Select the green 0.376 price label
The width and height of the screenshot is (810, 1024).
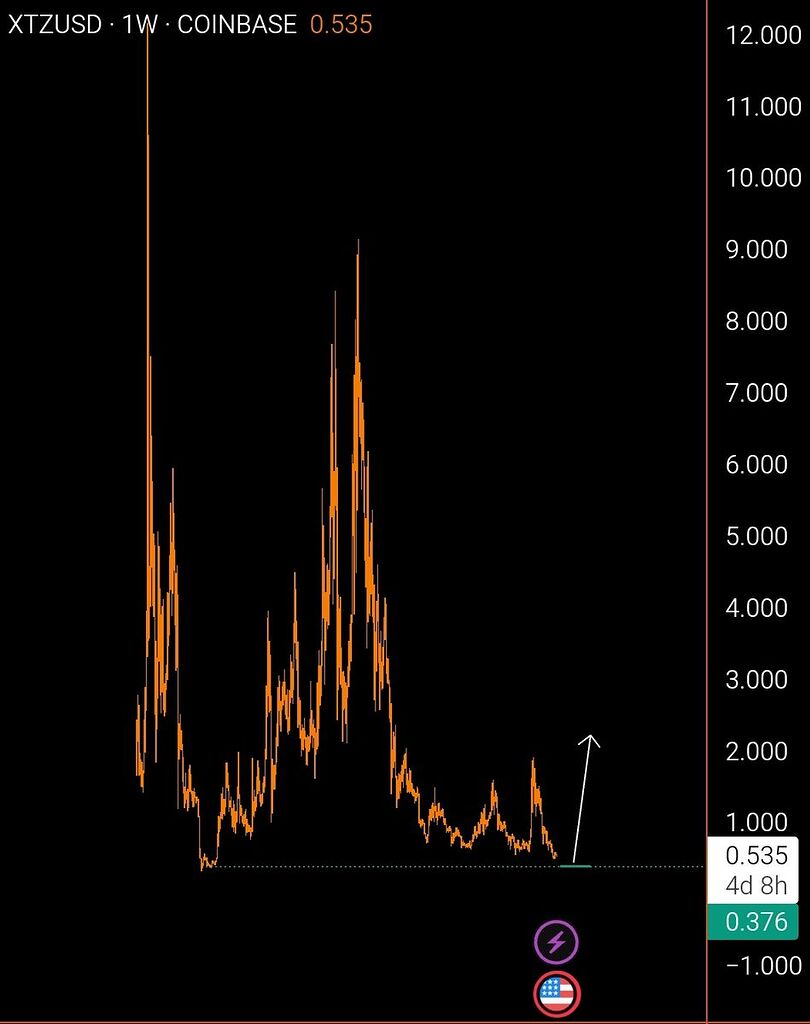click(755, 922)
